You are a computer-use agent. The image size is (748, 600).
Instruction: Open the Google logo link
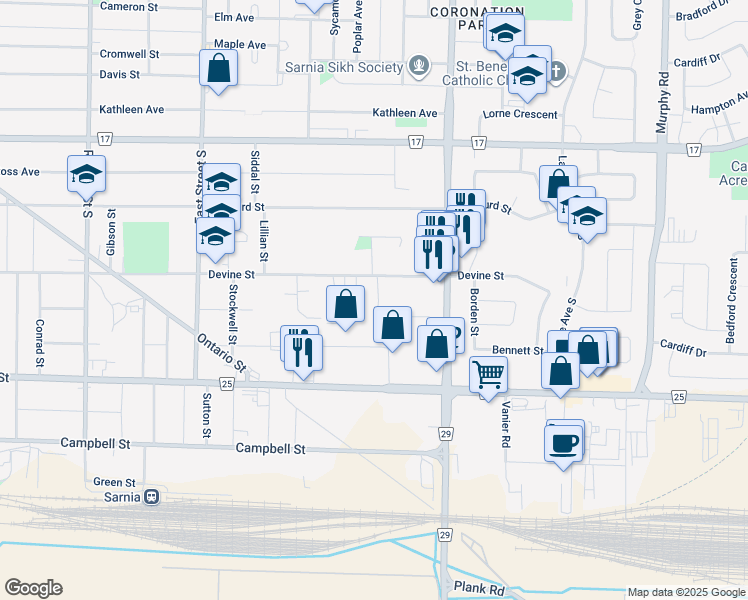pyautogui.click(x=33, y=588)
